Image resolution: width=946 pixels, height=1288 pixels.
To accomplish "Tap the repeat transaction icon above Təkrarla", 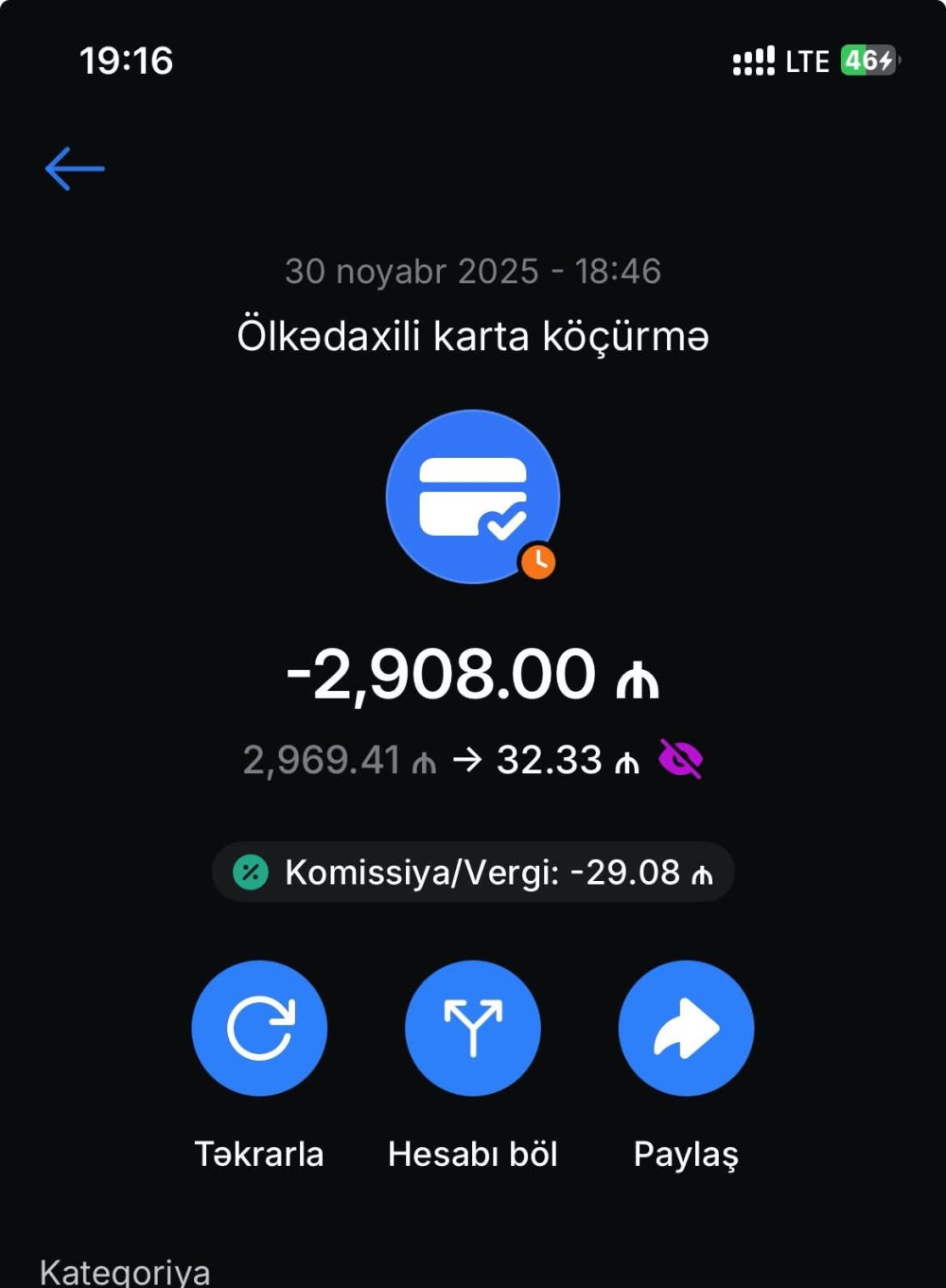I will (259, 1028).
